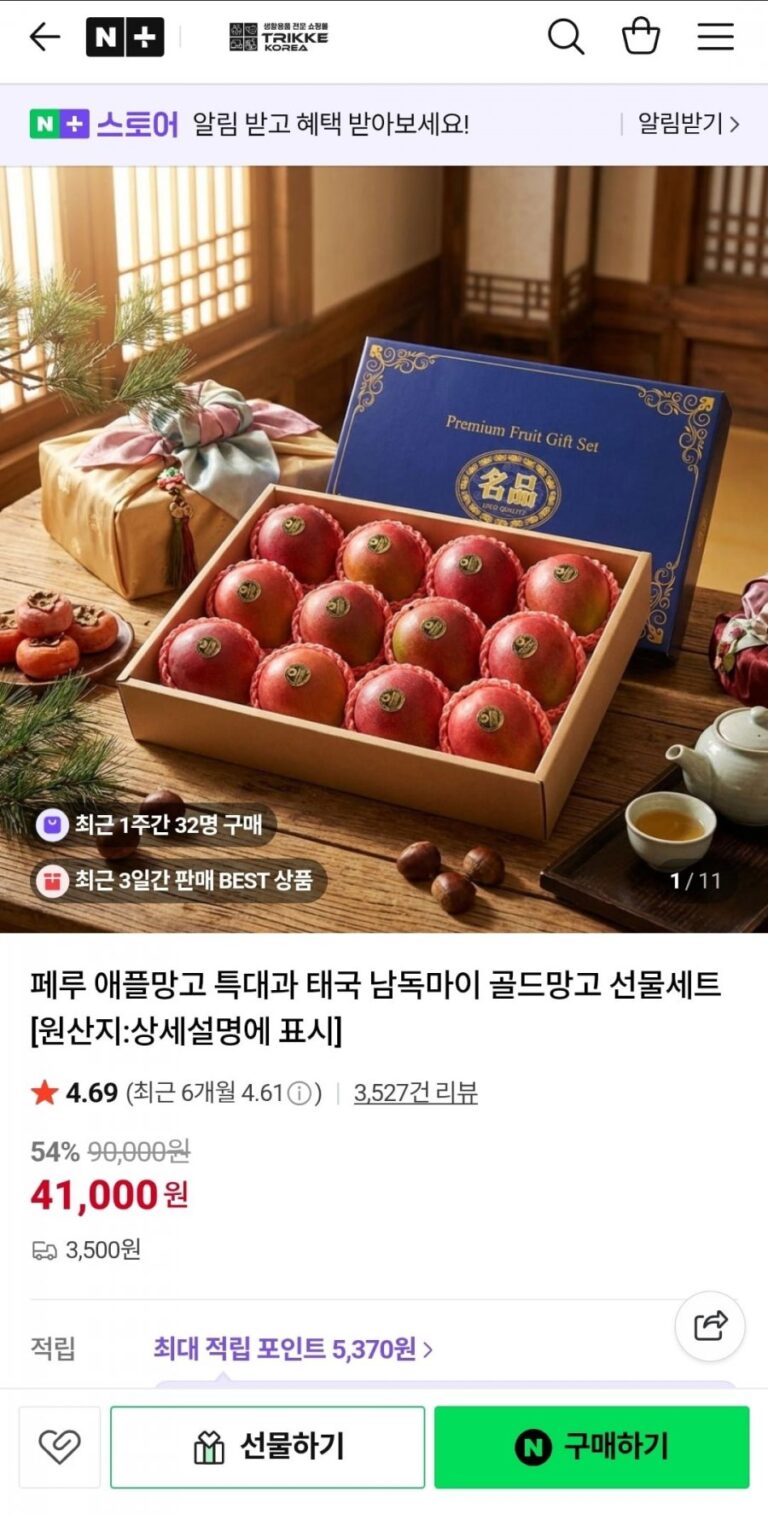Go back with the arrow icon

pyautogui.click(x=44, y=38)
